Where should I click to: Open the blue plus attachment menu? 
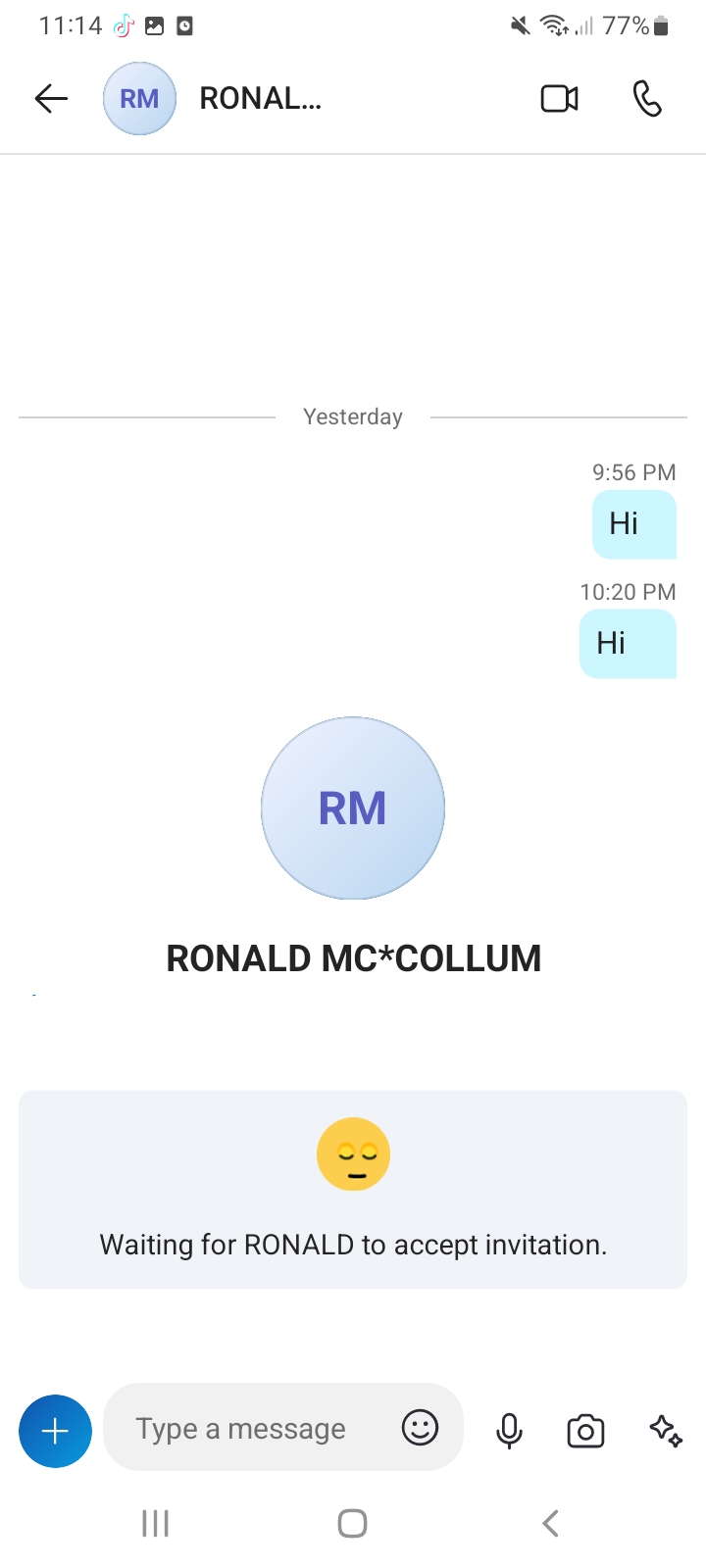55,1431
